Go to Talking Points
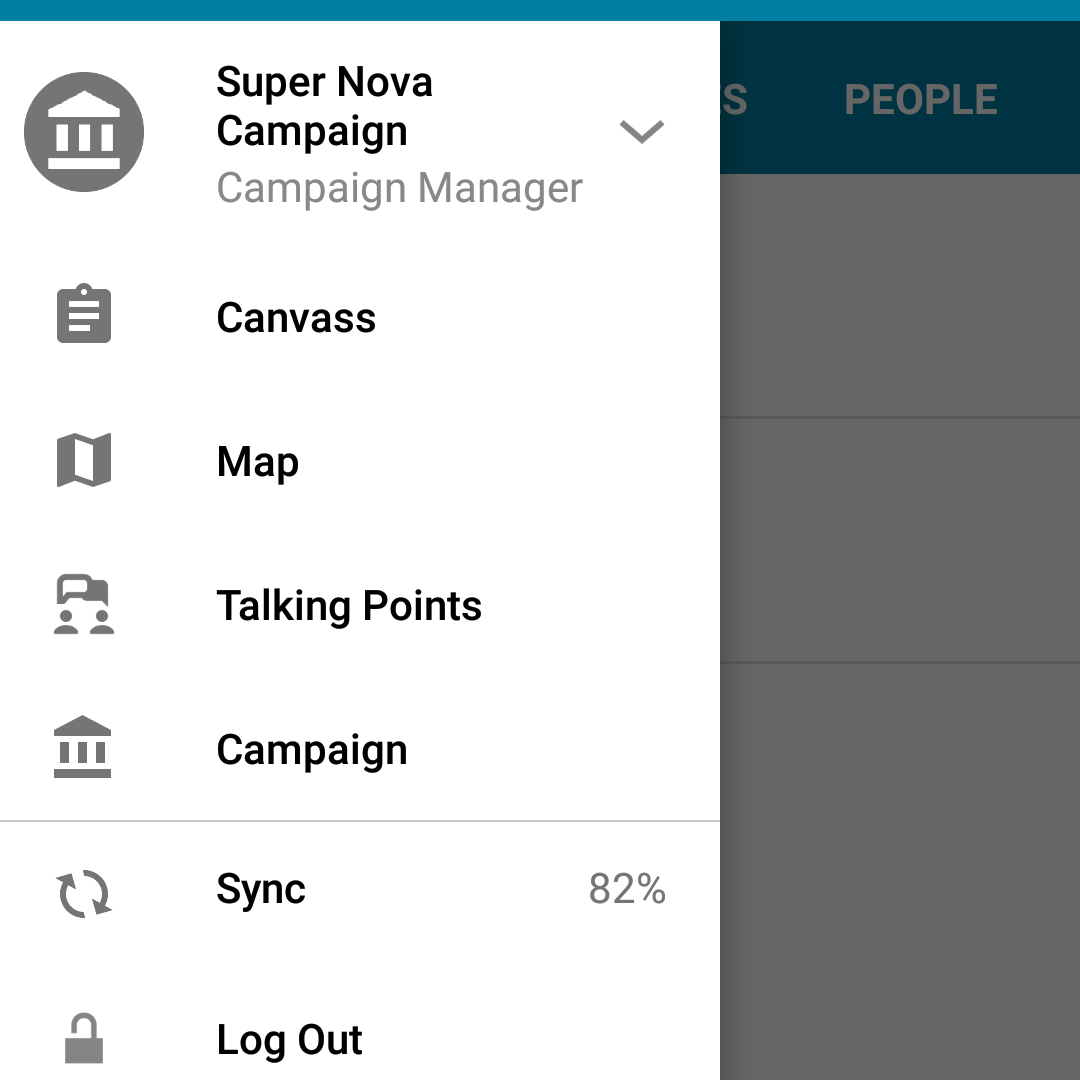The height and width of the screenshot is (1080, 1080). point(349,606)
